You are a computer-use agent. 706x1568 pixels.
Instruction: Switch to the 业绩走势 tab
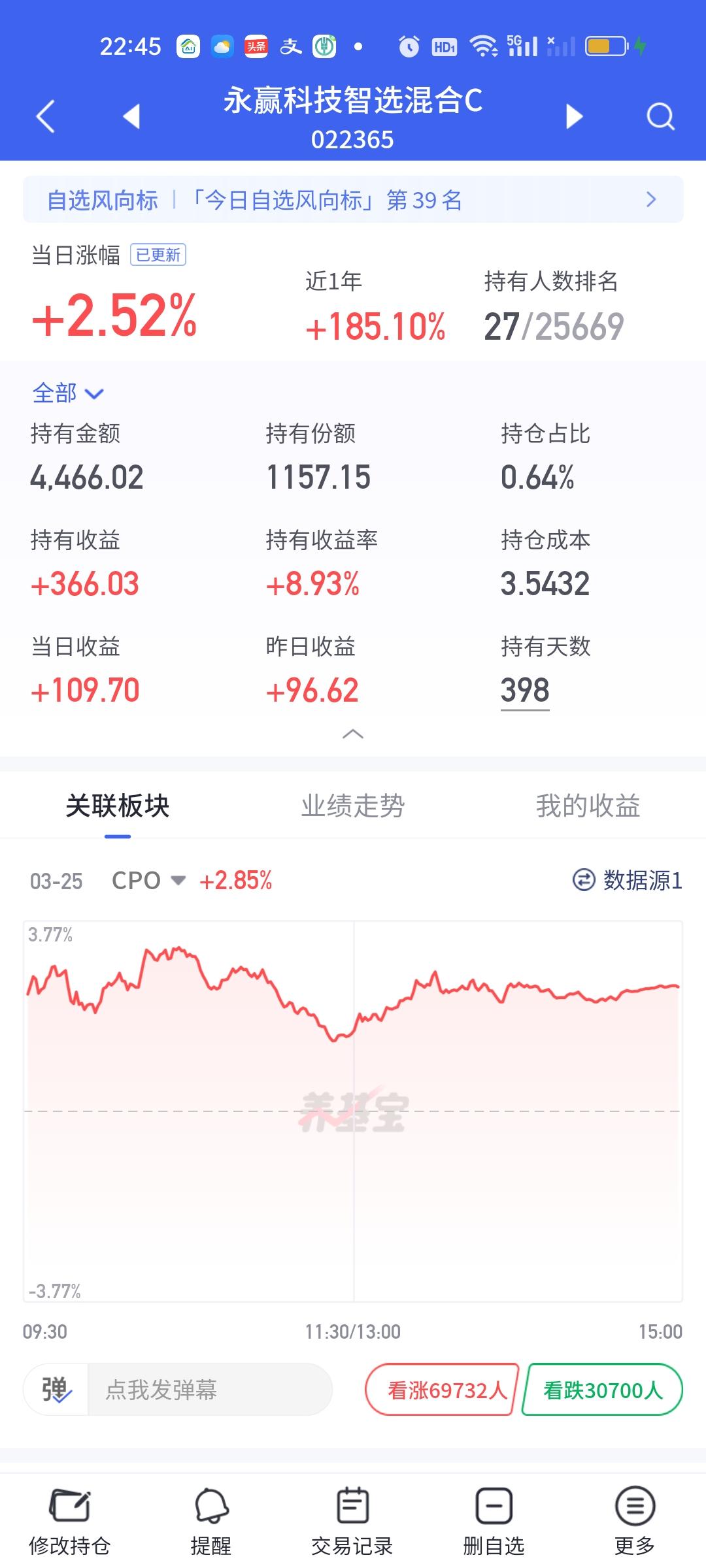(353, 806)
